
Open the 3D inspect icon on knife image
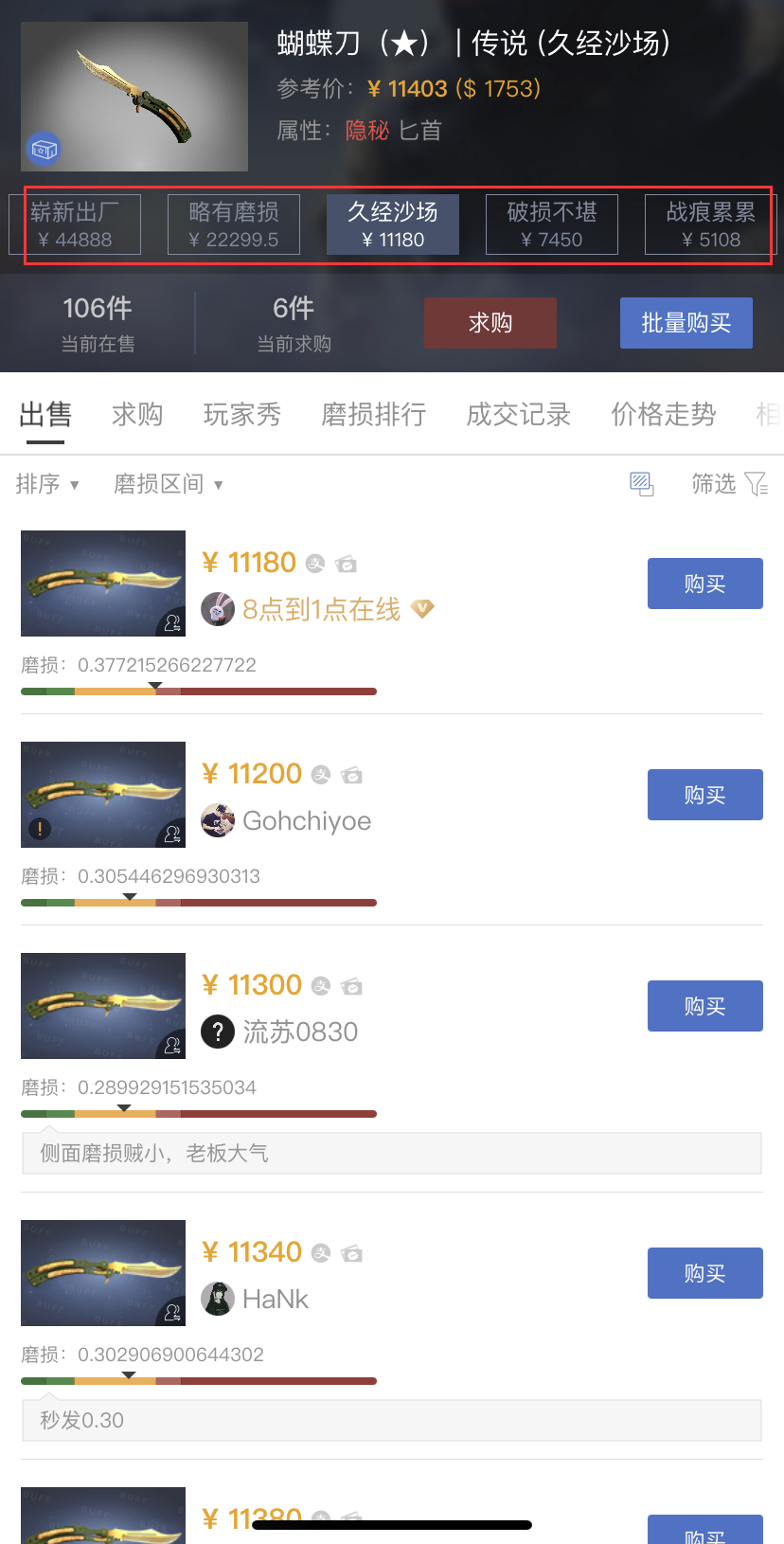point(44,149)
